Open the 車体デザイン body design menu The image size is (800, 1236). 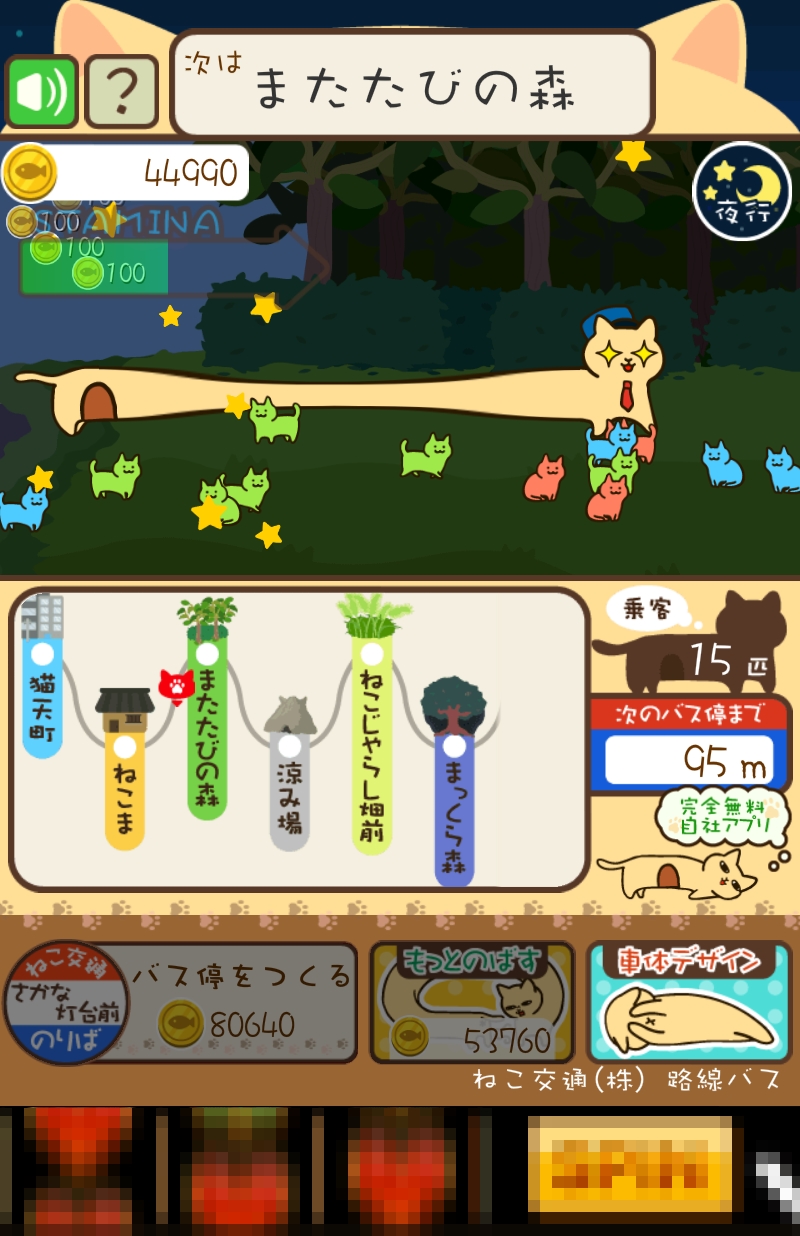point(686,1003)
